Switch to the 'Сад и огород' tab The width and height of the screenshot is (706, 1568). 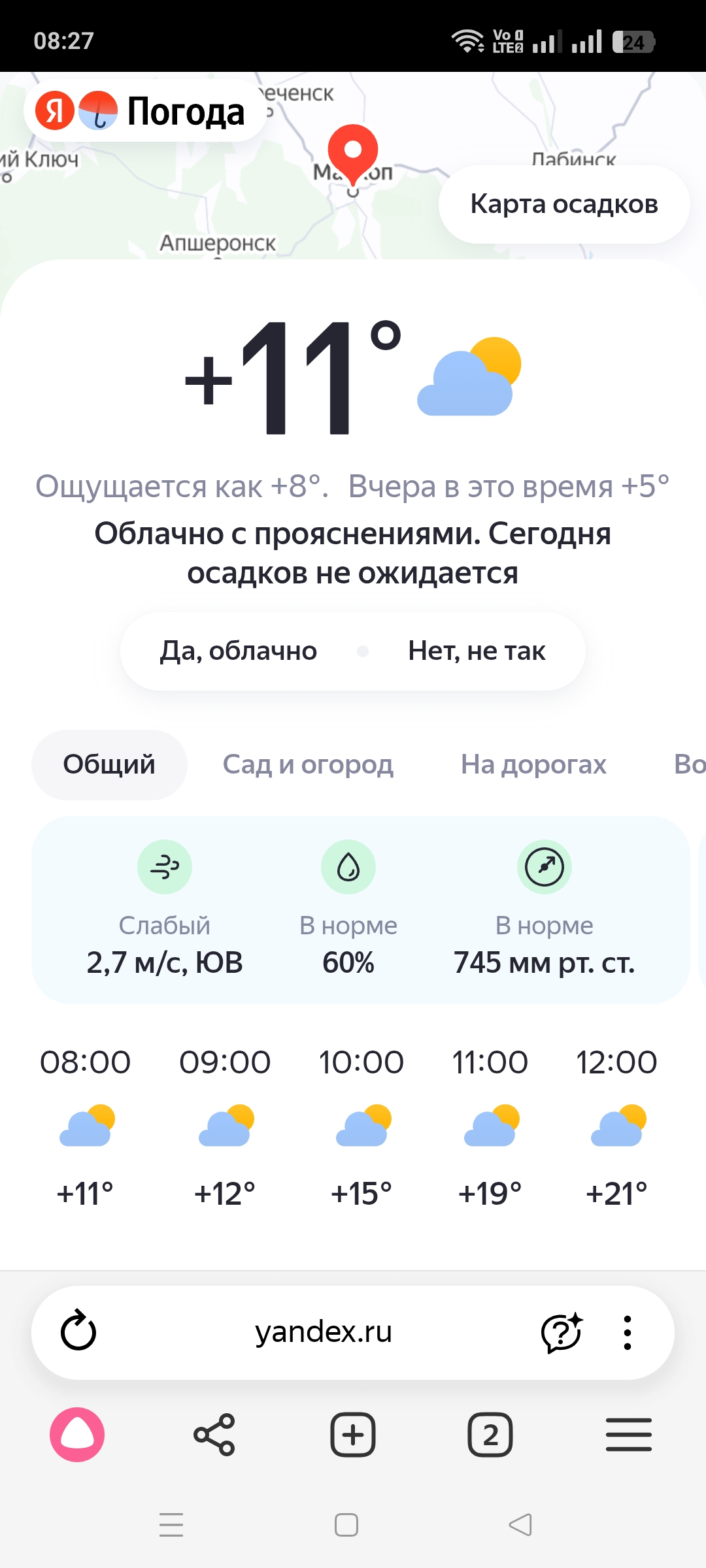(309, 764)
